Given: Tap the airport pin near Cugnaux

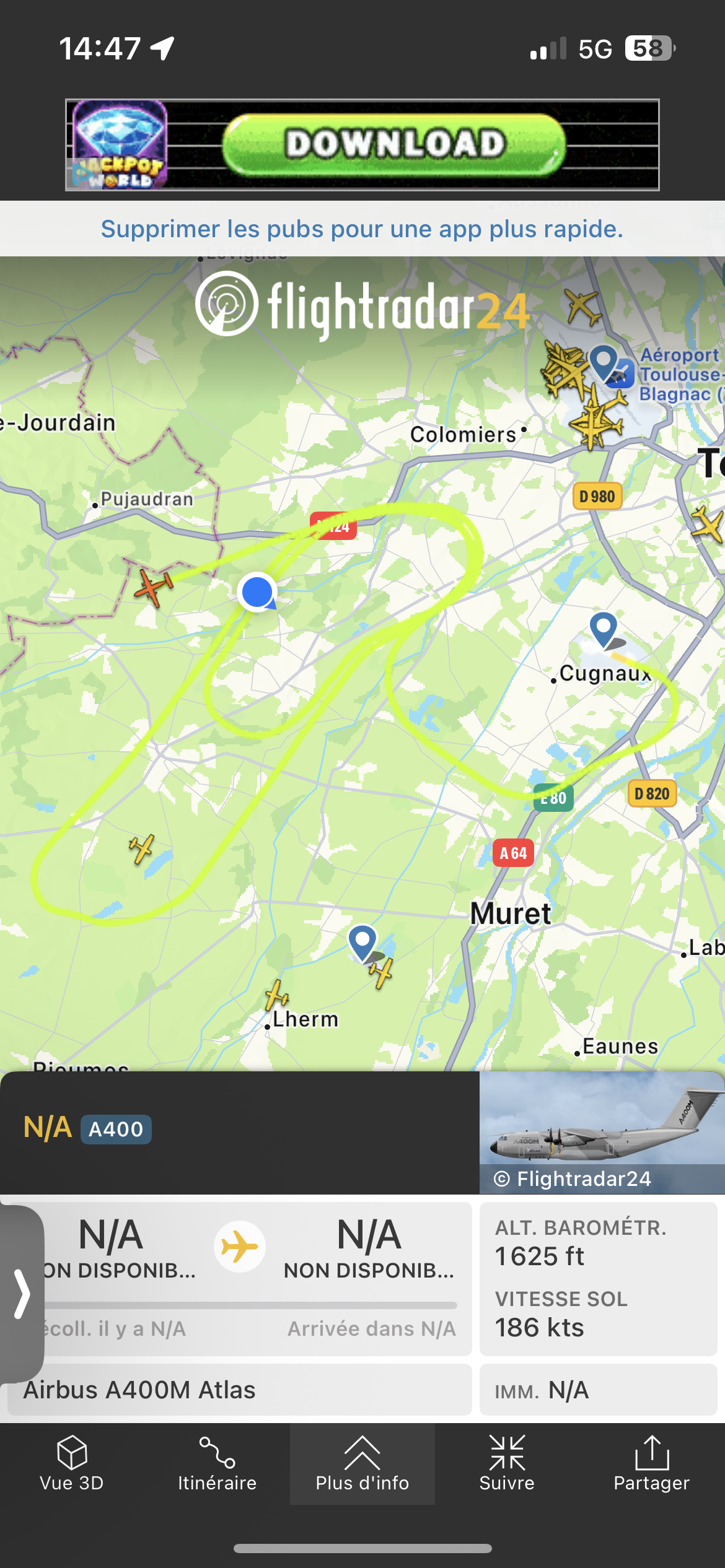Looking at the screenshot, I should (x=603, y=628).
